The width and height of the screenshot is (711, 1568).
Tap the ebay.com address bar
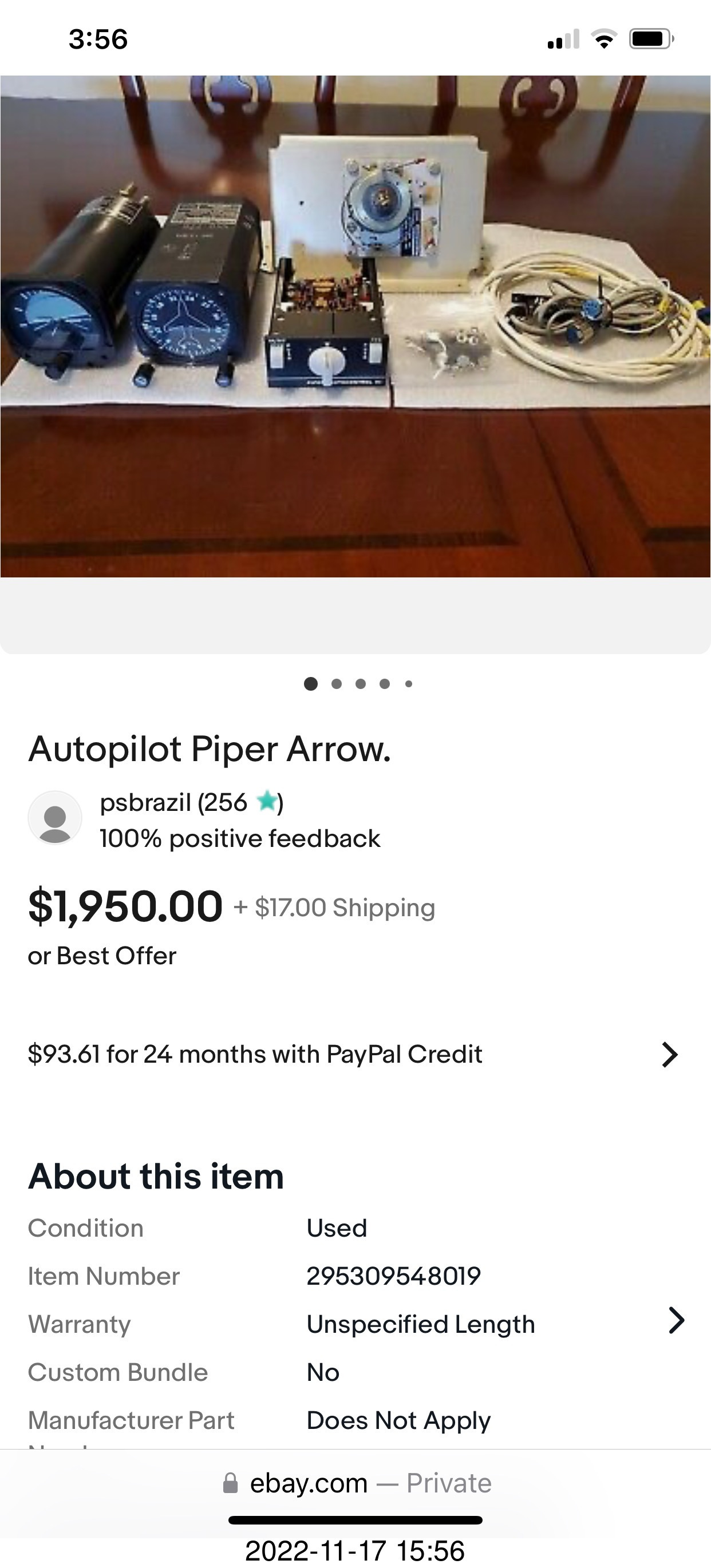point(357,1483)
